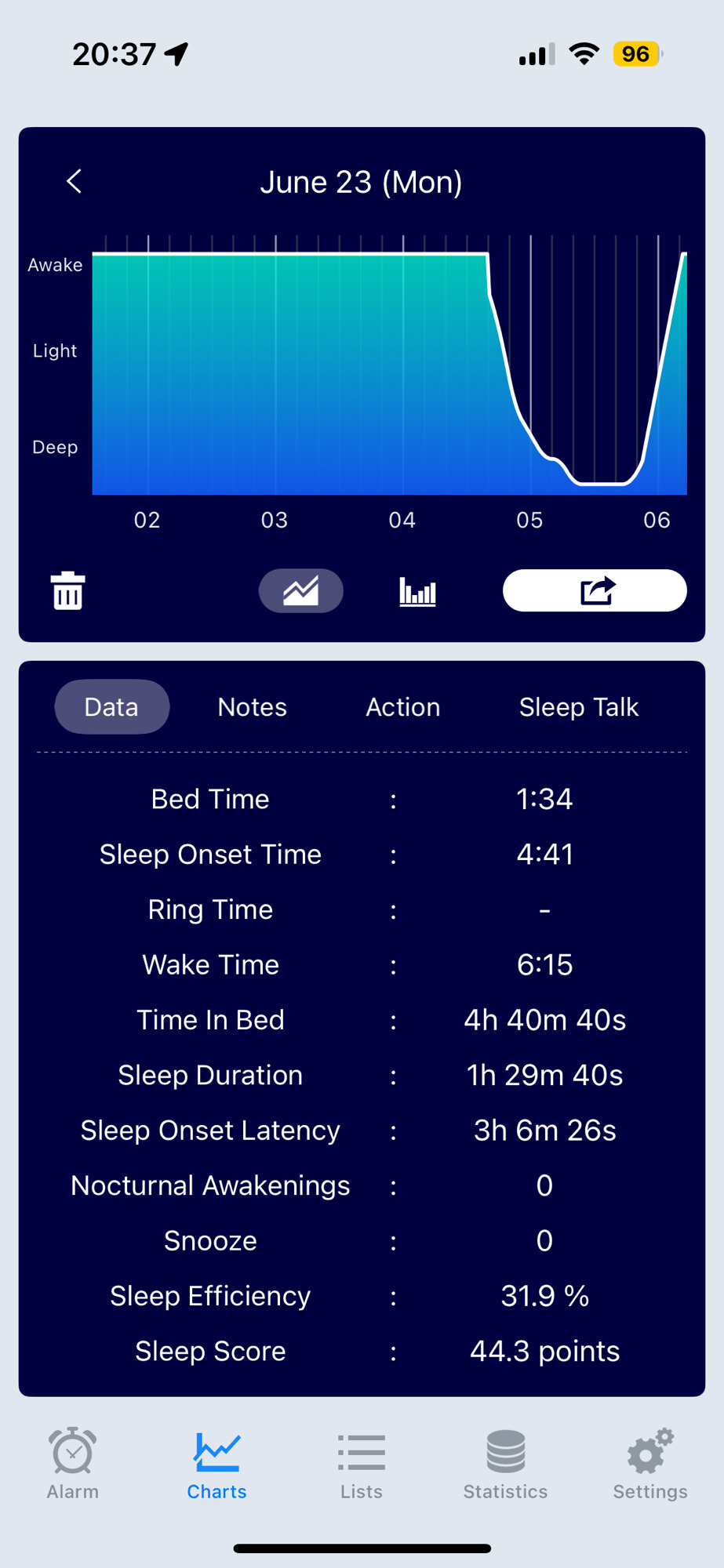The height and width of the screenshot is (1568, 724).
Task: Share the sleep chart
Action: 595,590
